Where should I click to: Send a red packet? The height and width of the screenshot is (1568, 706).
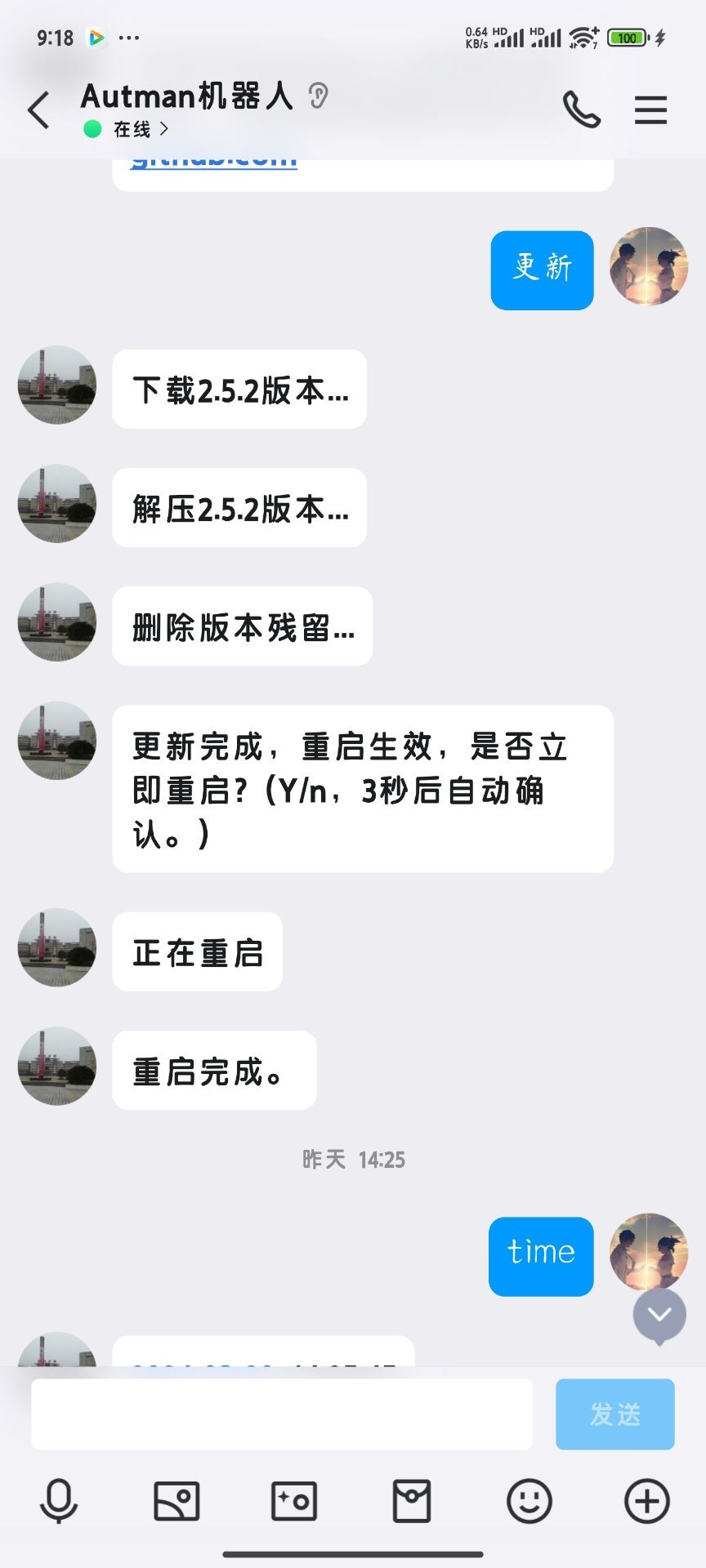(x=412, y=1501)
